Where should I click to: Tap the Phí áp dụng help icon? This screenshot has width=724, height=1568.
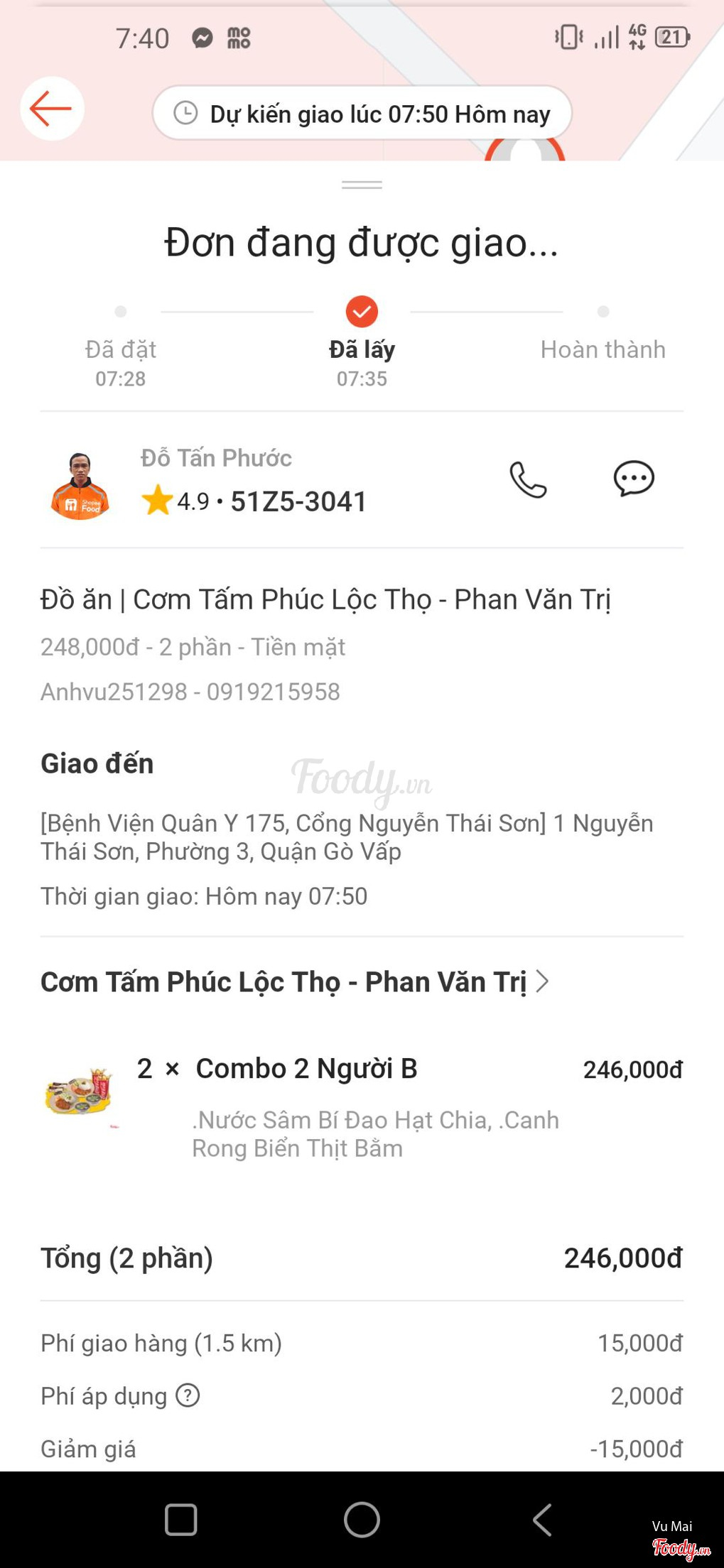pyautogui.click(x=188, y=1395)
